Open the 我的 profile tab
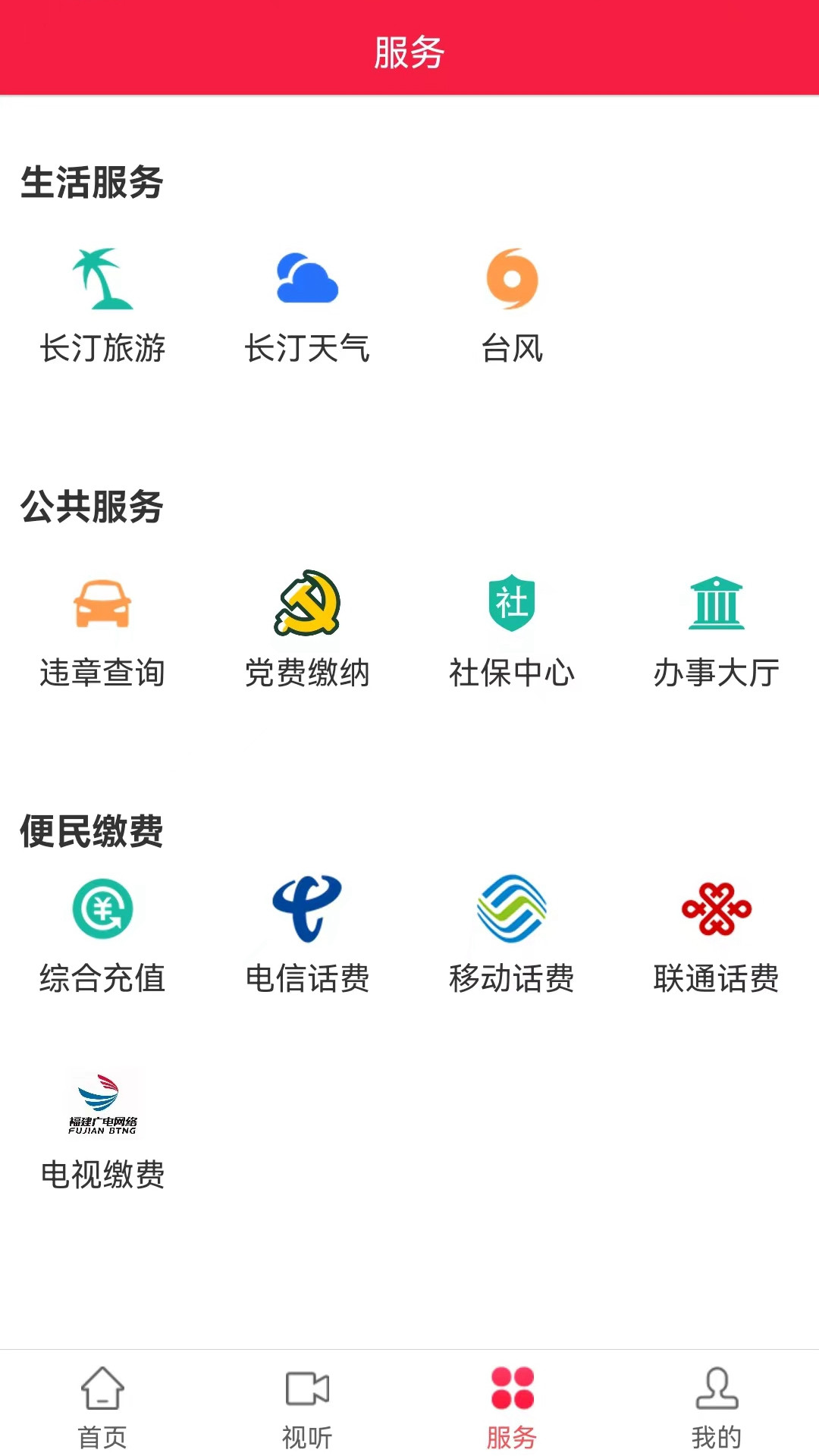The height and width of the screenshot is (1456, 819). click(717, 1407)
